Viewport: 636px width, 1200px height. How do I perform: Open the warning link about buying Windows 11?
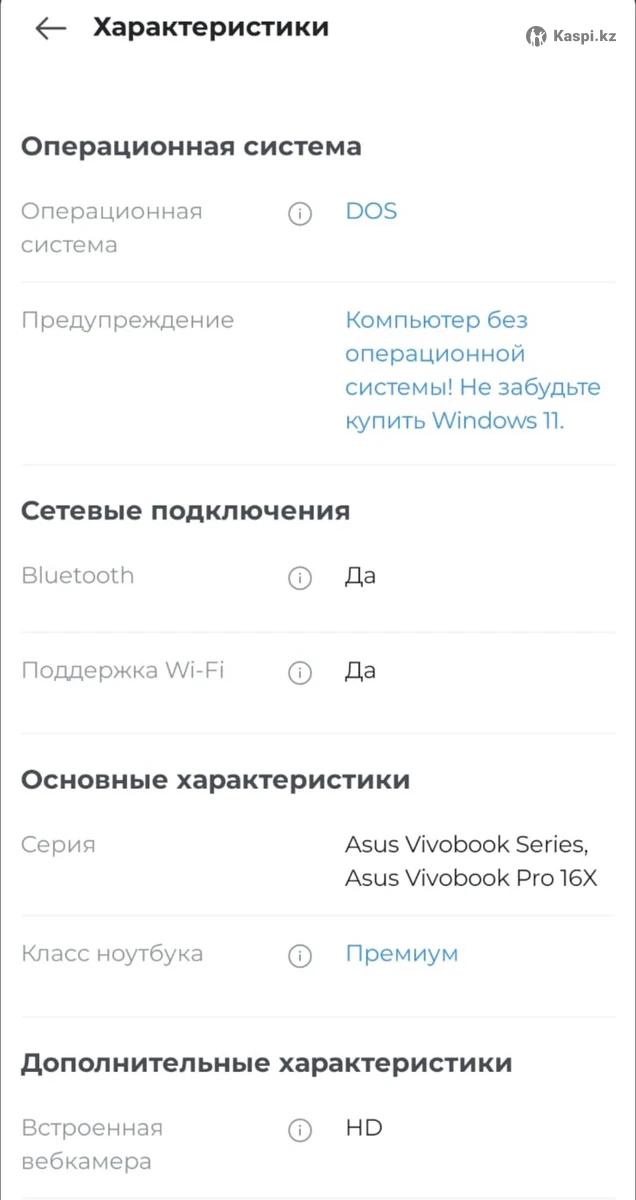tap(472, 370)
